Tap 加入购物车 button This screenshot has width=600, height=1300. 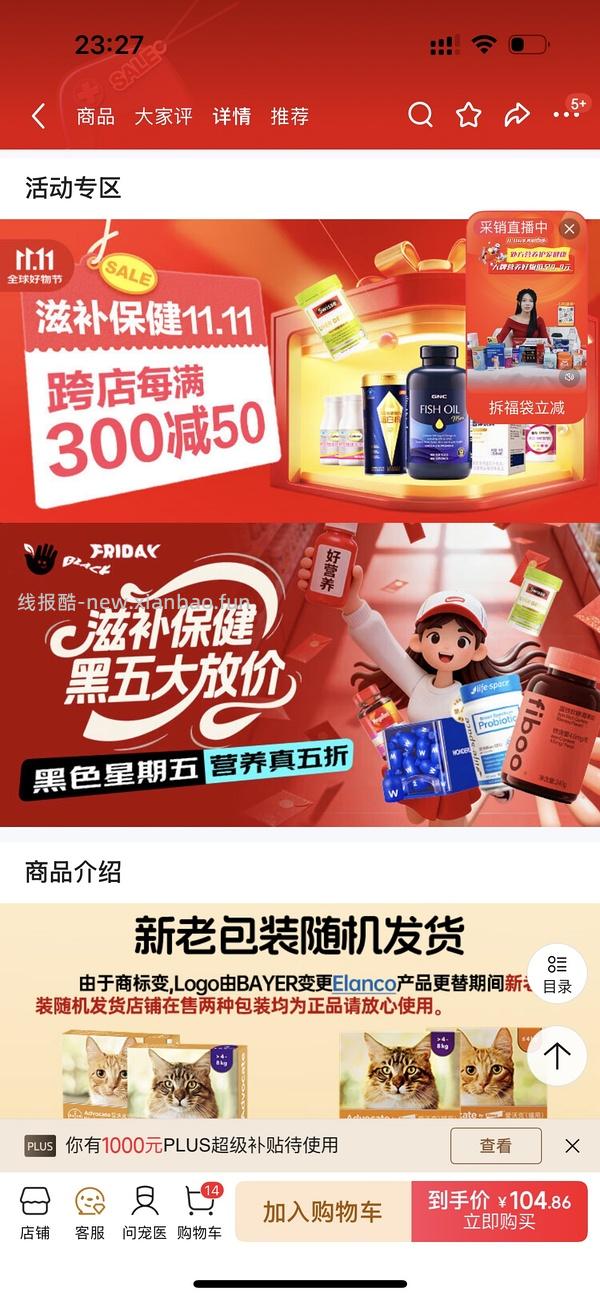(x=322, y=1212)
